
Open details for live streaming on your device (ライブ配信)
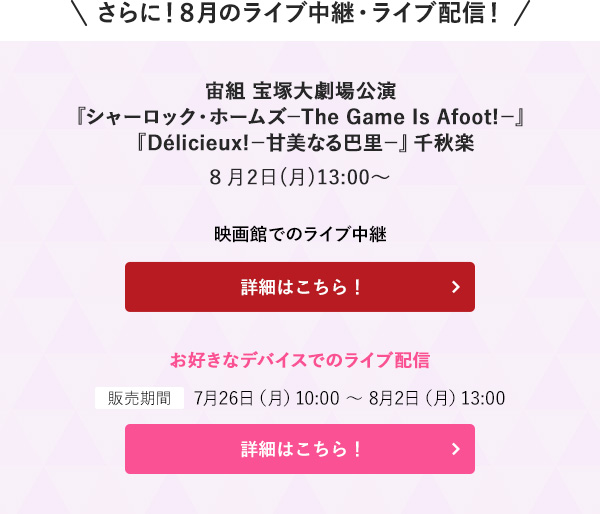click(x=300, y=449)
